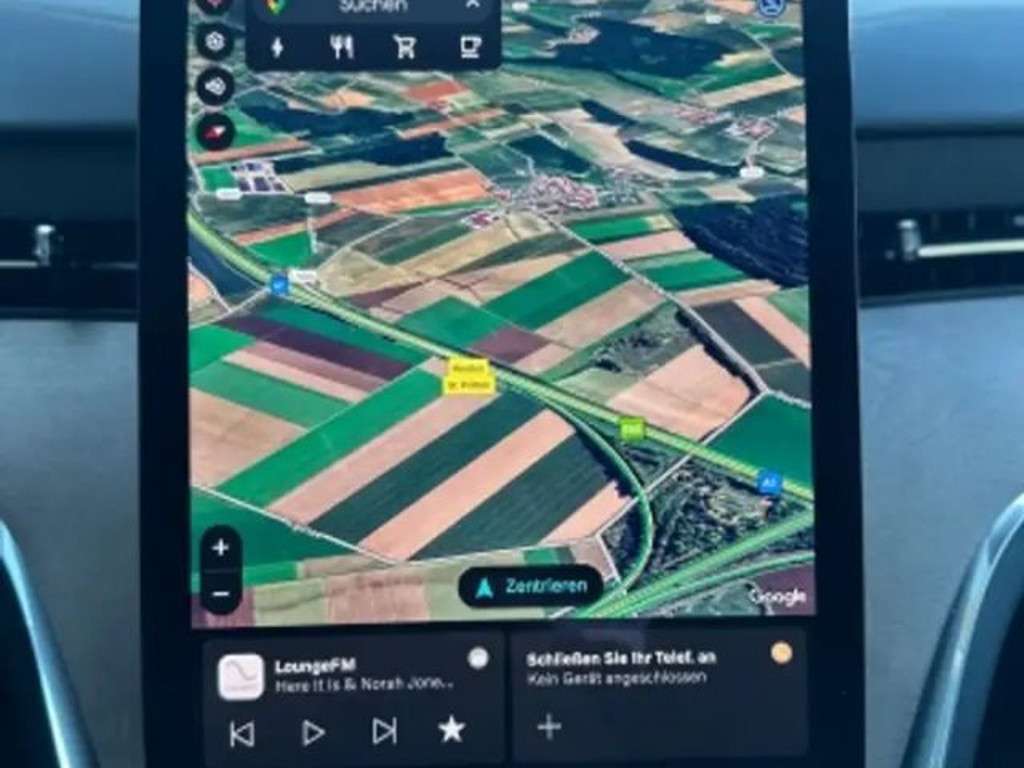
Task: Search for restaurants with the cutlery icon
Action: click(342, 47)
